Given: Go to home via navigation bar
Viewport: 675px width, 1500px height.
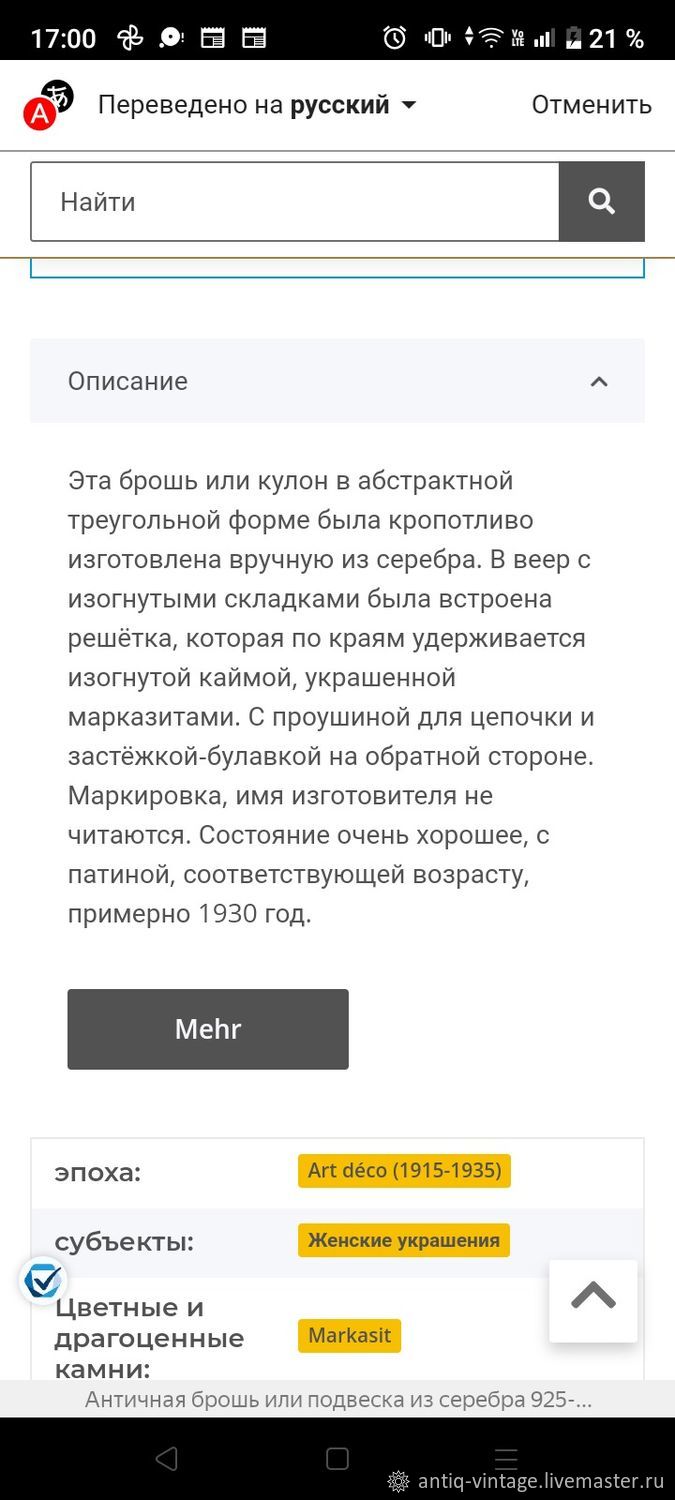Looking at the screenshot, I should coord(338,1459).
